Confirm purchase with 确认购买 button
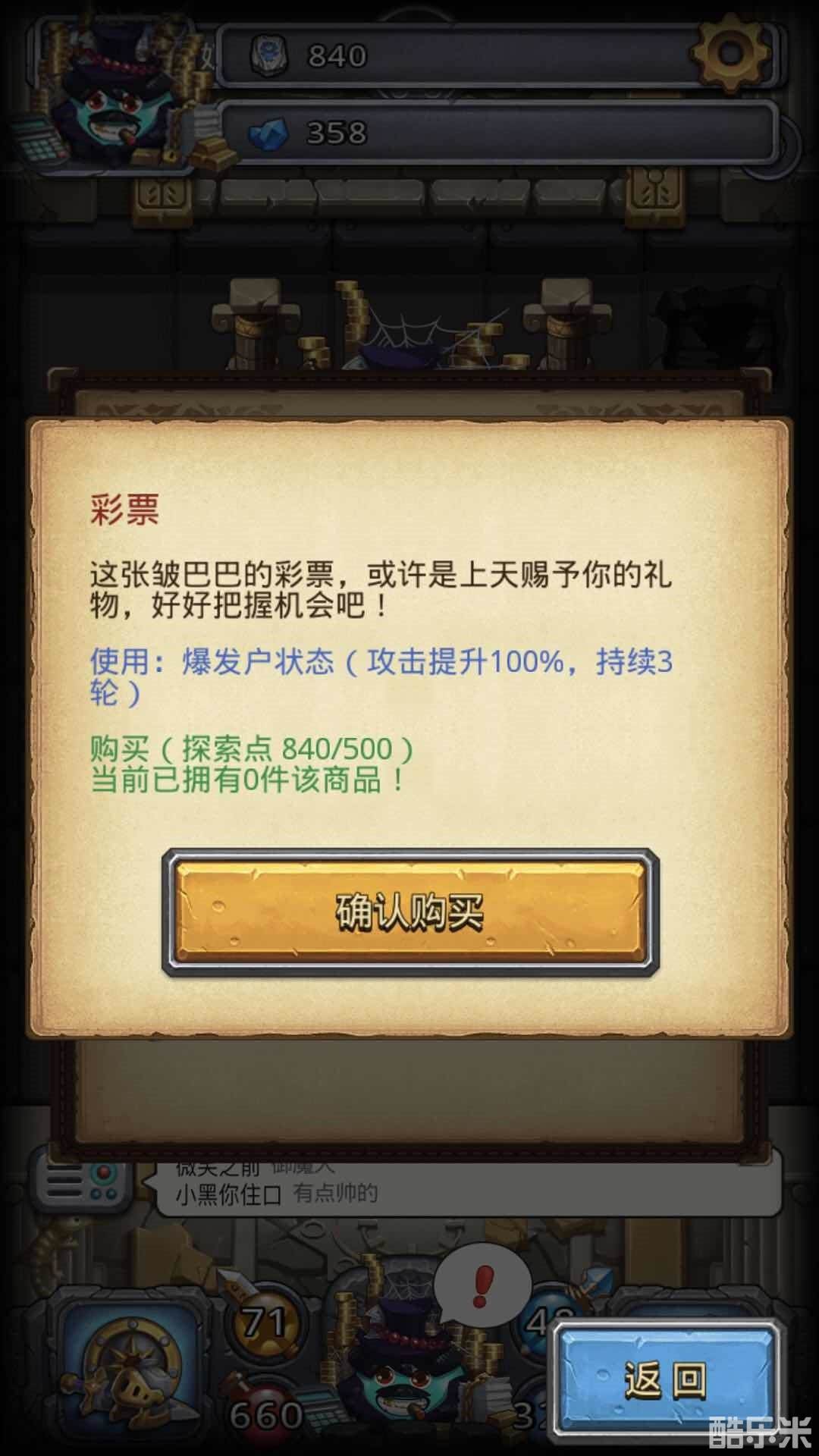The height and width of the screenshot is (1456, 819). coord(409,912)
